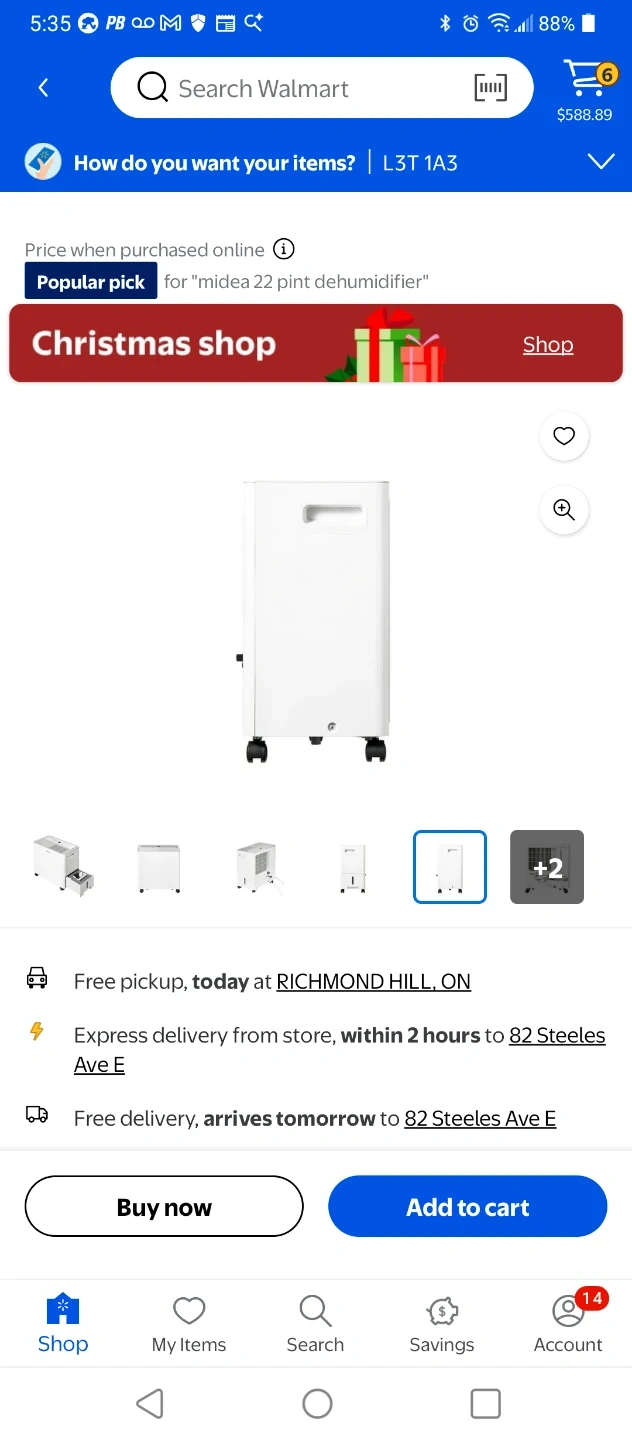Edit express delivery address 82 Steeles Ave E
Image resolution: width=632 pixels, height=1440 pixels.
(x=556, y=1036)
